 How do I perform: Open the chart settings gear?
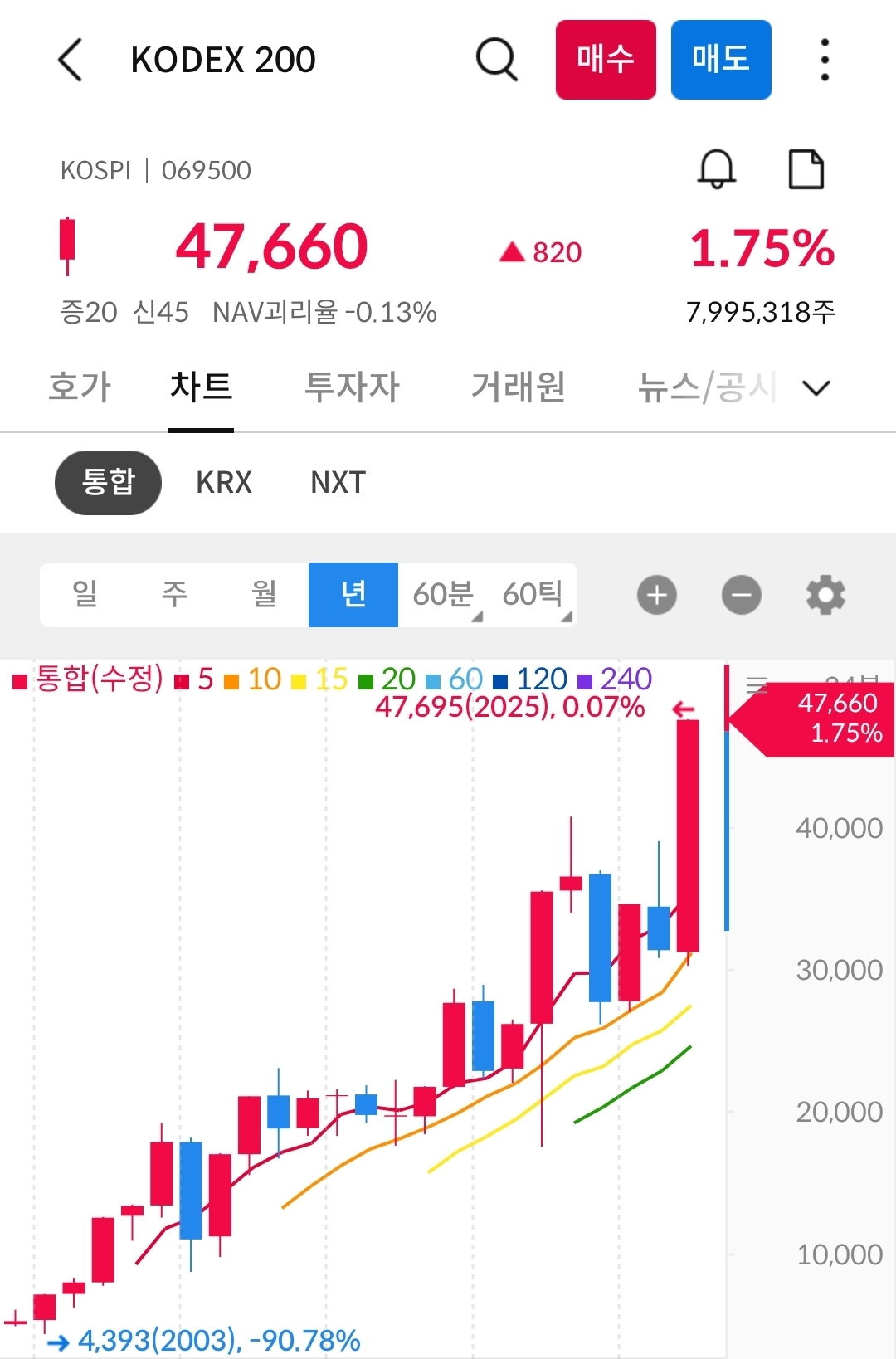click(x=825, y=594)
